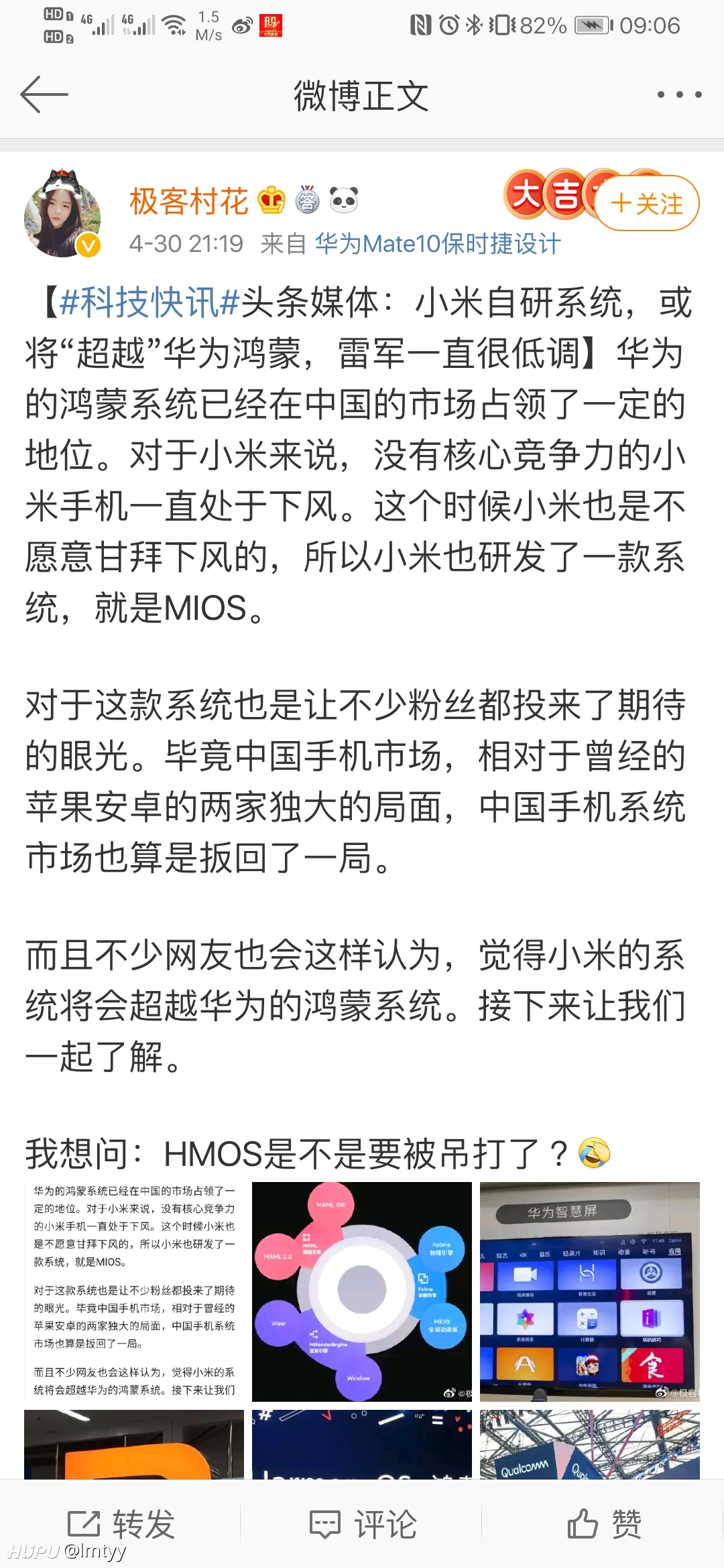Screen dimensions: 724x1568
Task: Open comments with 评论
Action: 363,1524
